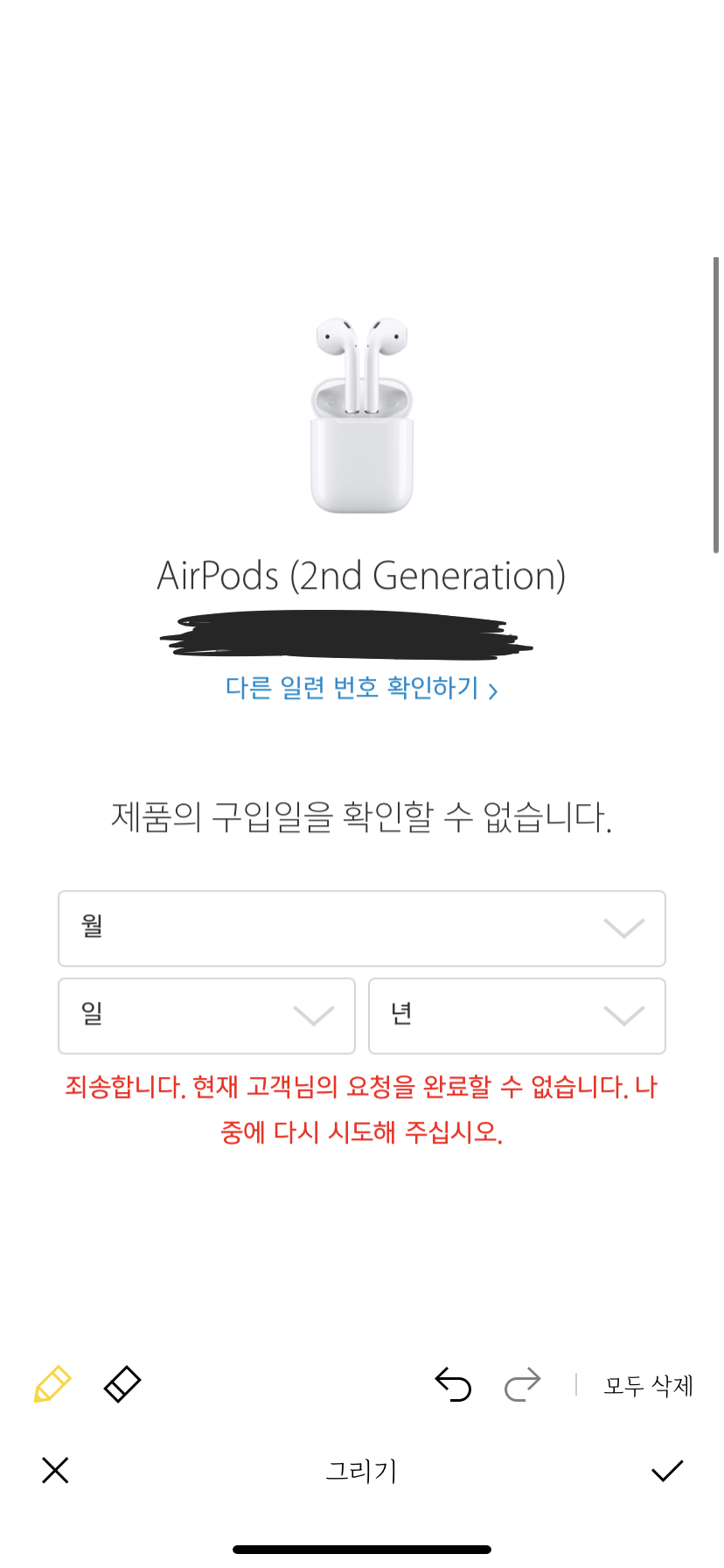Select the yellow pencil drawing tool

[x=52, y=1384]
